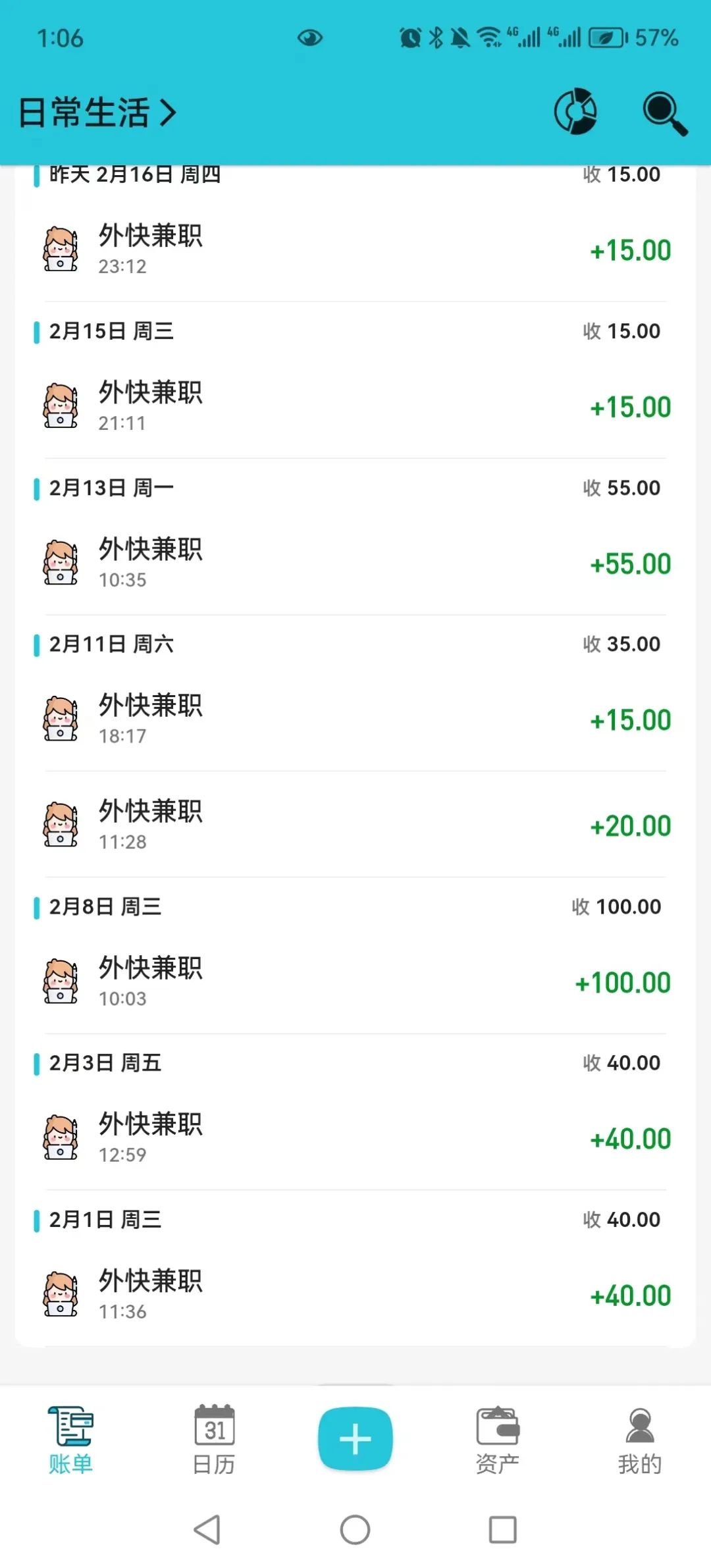Open the search function
This screenshot has width=711, height=1568.
[x=663, y=112]
